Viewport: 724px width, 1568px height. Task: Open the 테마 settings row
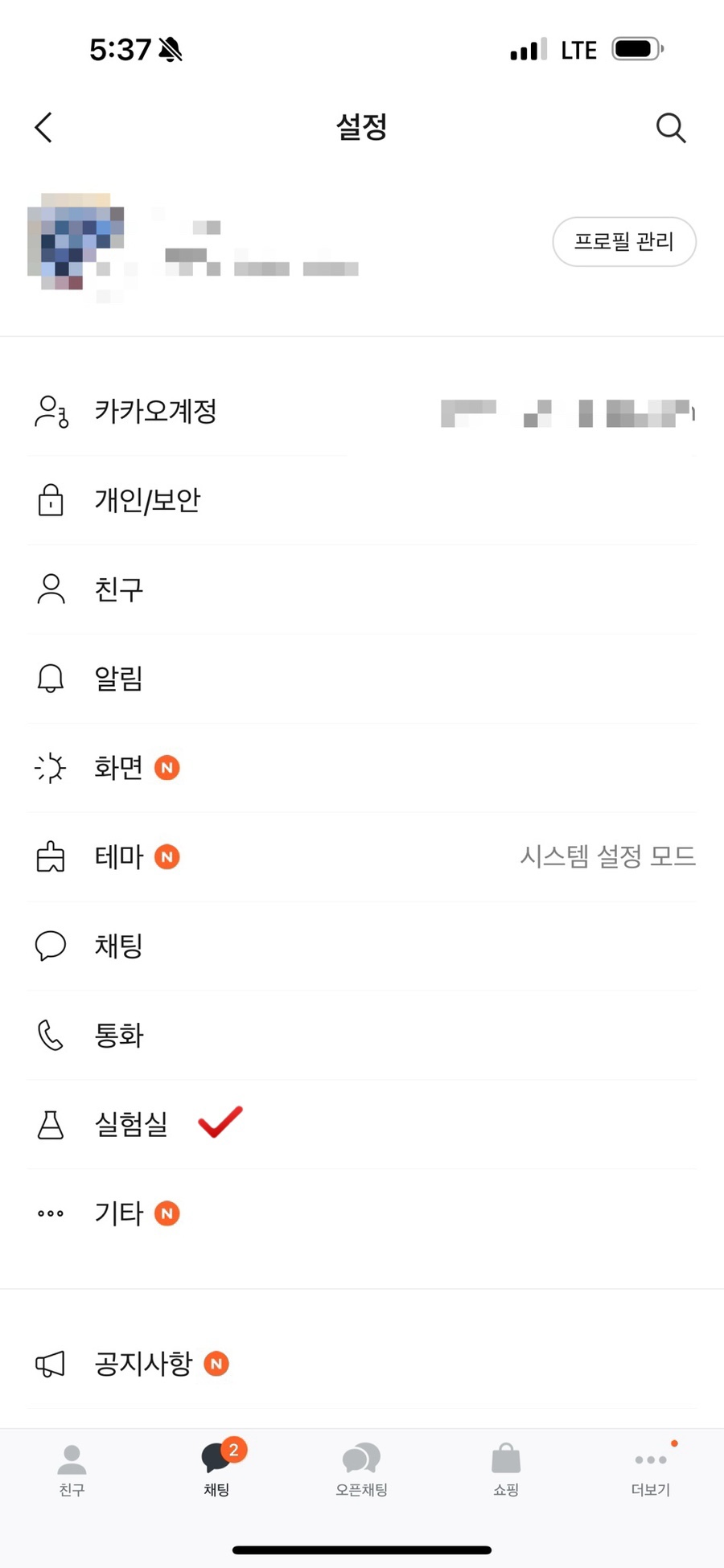pos(362,857)
